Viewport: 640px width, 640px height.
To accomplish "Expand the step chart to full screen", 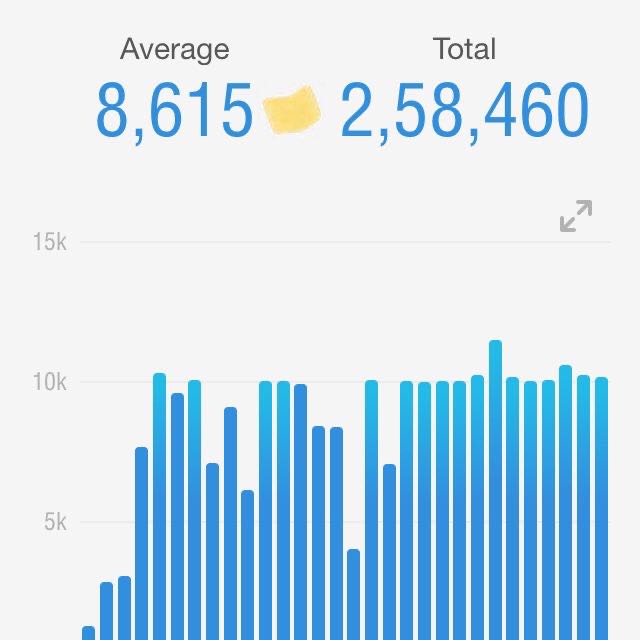I will pyautogui.click(x=576, y=216).
